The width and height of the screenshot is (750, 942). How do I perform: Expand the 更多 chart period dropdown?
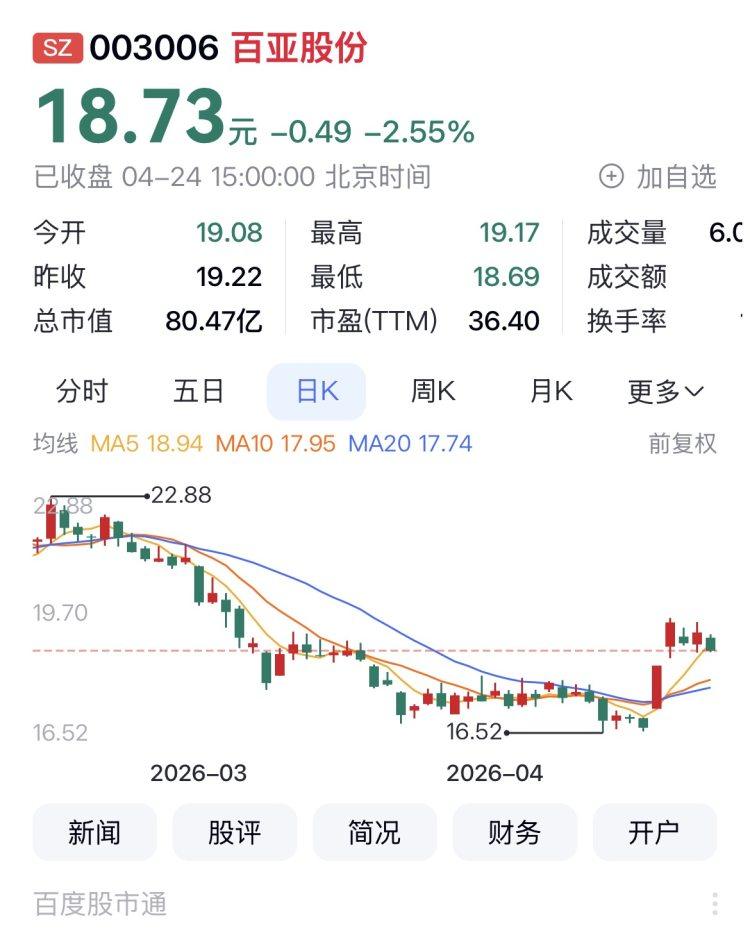[x=665, y=391]
